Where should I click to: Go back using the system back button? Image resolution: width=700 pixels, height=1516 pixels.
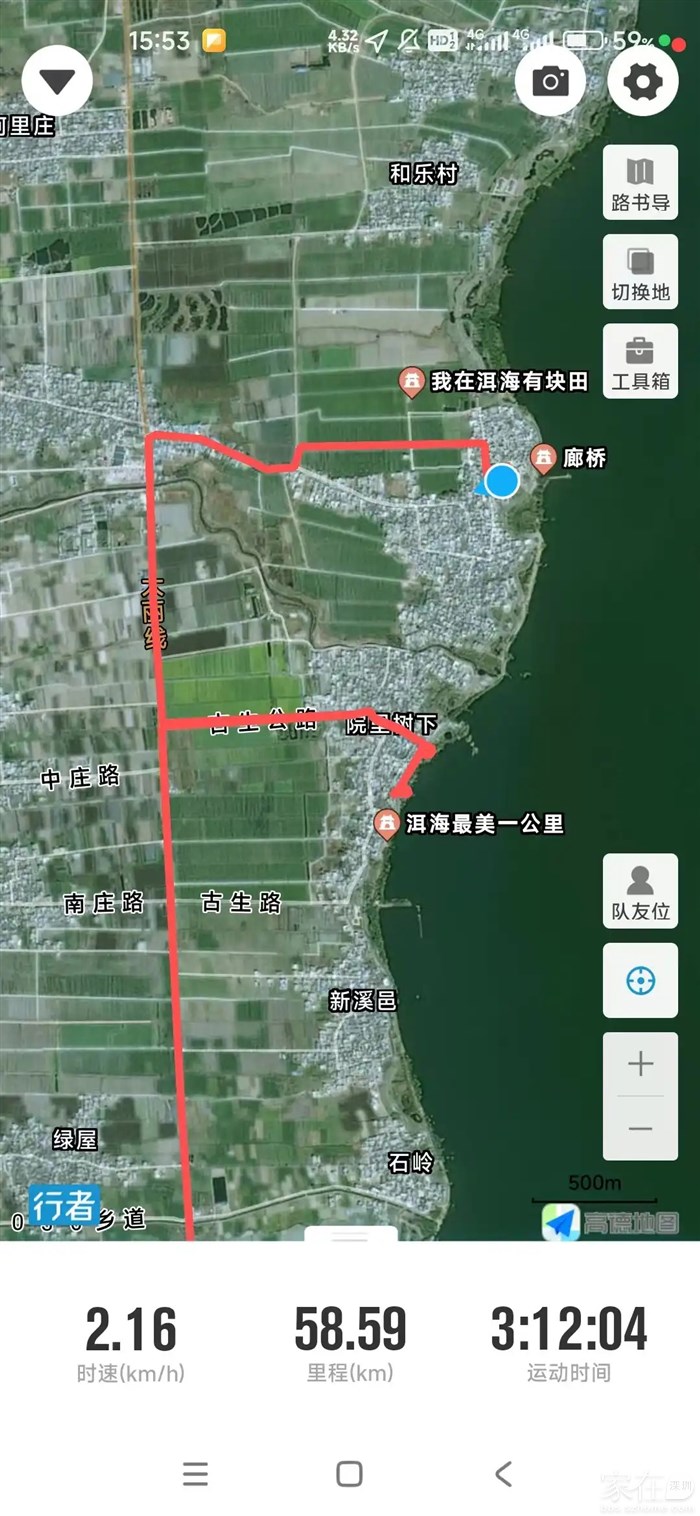coord(503,1473)
